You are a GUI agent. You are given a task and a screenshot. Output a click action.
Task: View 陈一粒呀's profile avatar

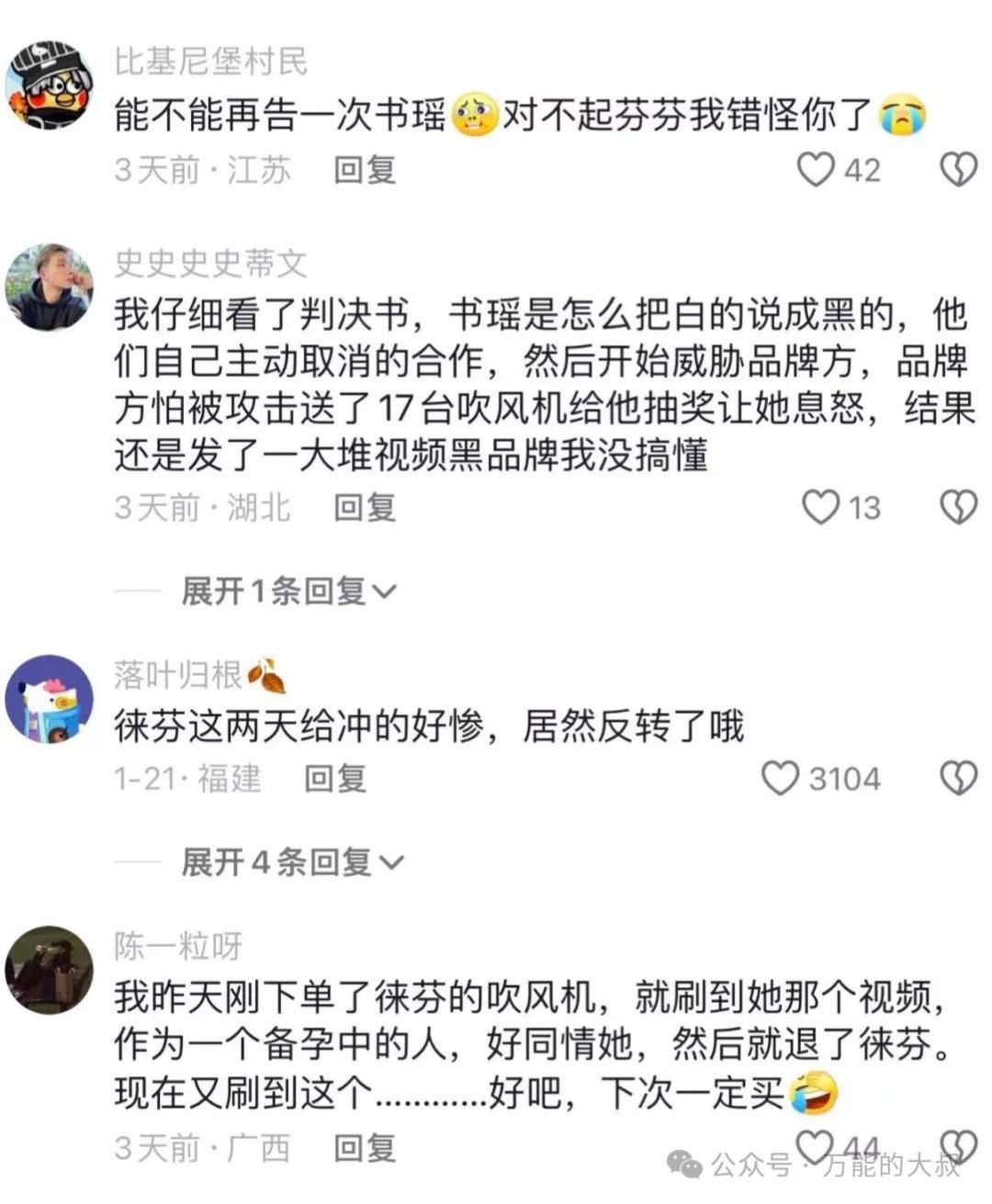[50, 970]
